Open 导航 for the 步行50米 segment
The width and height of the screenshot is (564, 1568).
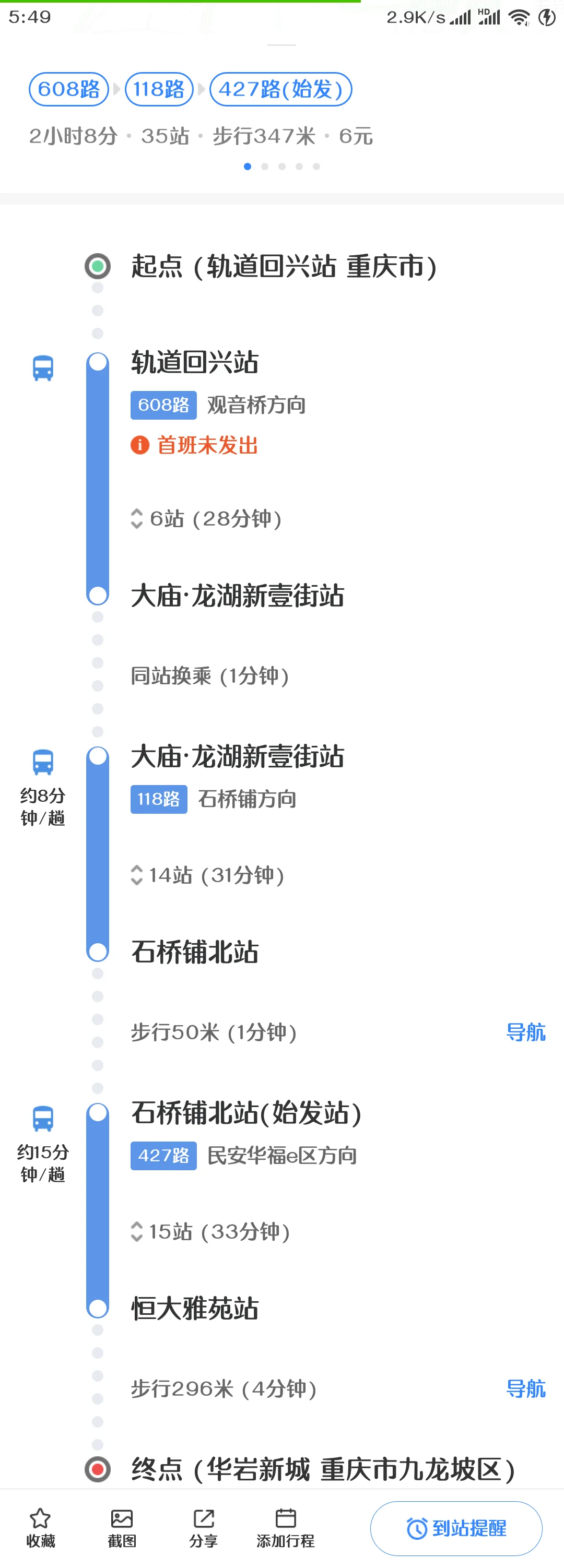coord(526,1030)
